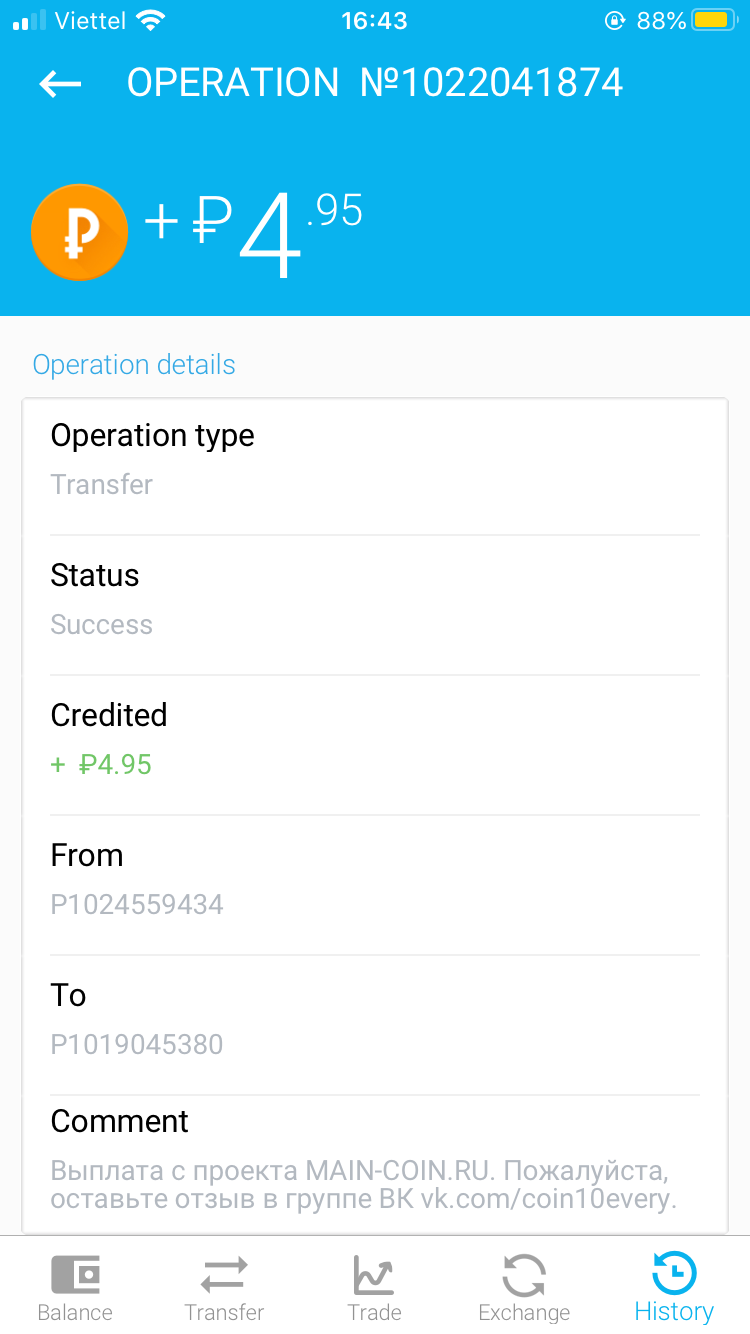Switch to the Trade tab
This screenshot has width=750, height=1334.
[x=374, y=1288]
